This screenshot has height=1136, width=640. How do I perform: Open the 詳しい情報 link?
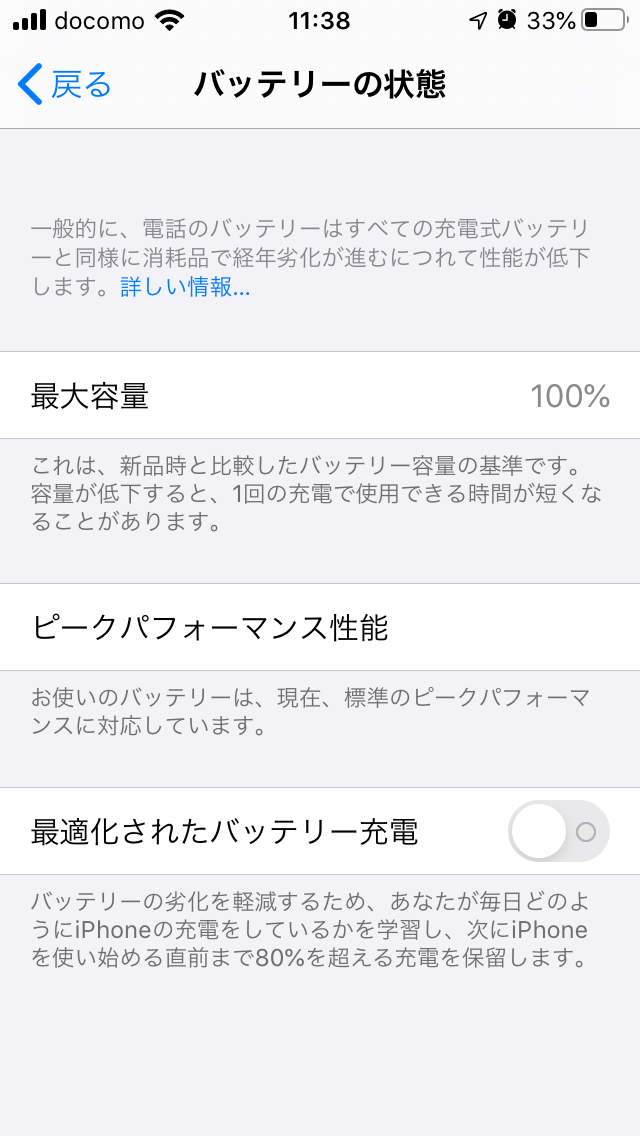point(185,288)
